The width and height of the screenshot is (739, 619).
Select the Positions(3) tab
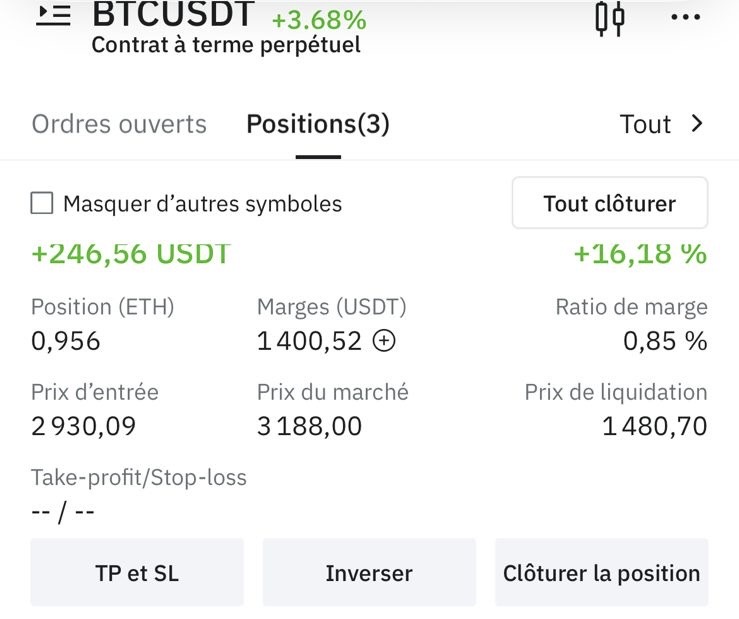coord(318,124)
